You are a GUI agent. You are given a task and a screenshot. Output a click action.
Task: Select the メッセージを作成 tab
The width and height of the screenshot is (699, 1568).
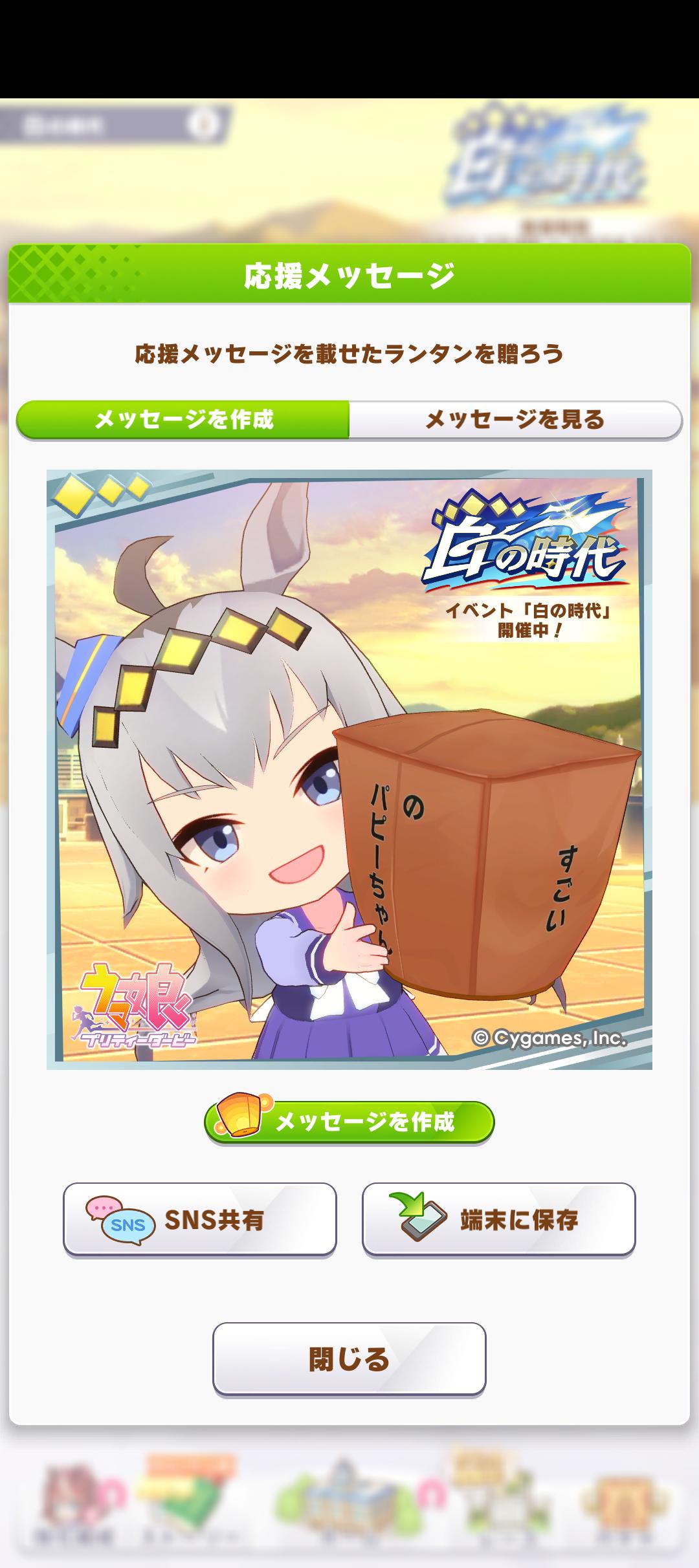(184, 420)
